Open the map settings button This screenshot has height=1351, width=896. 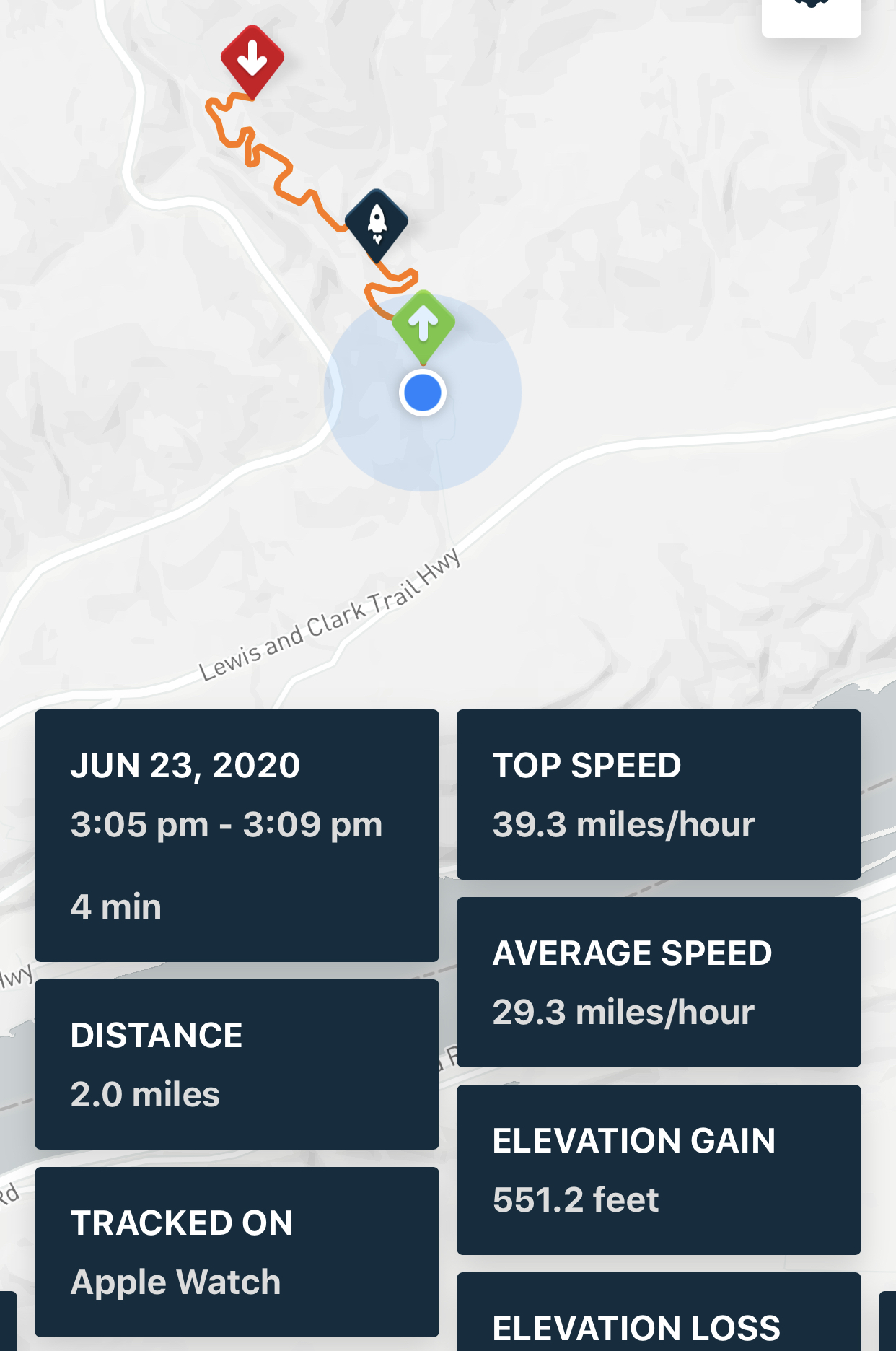pos(811,13)
